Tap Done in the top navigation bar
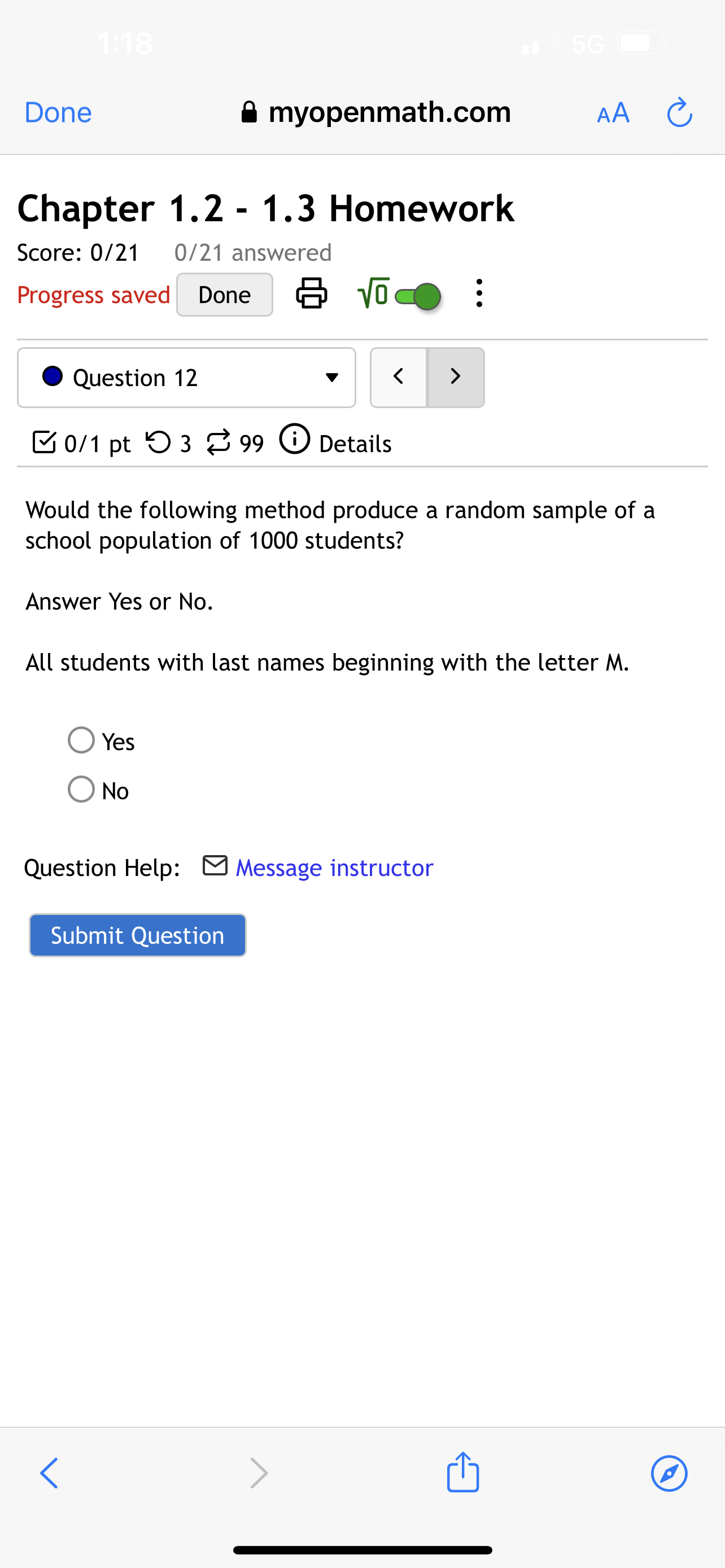The width and height of the screenshot is (725, 1568). pos(57,112)
